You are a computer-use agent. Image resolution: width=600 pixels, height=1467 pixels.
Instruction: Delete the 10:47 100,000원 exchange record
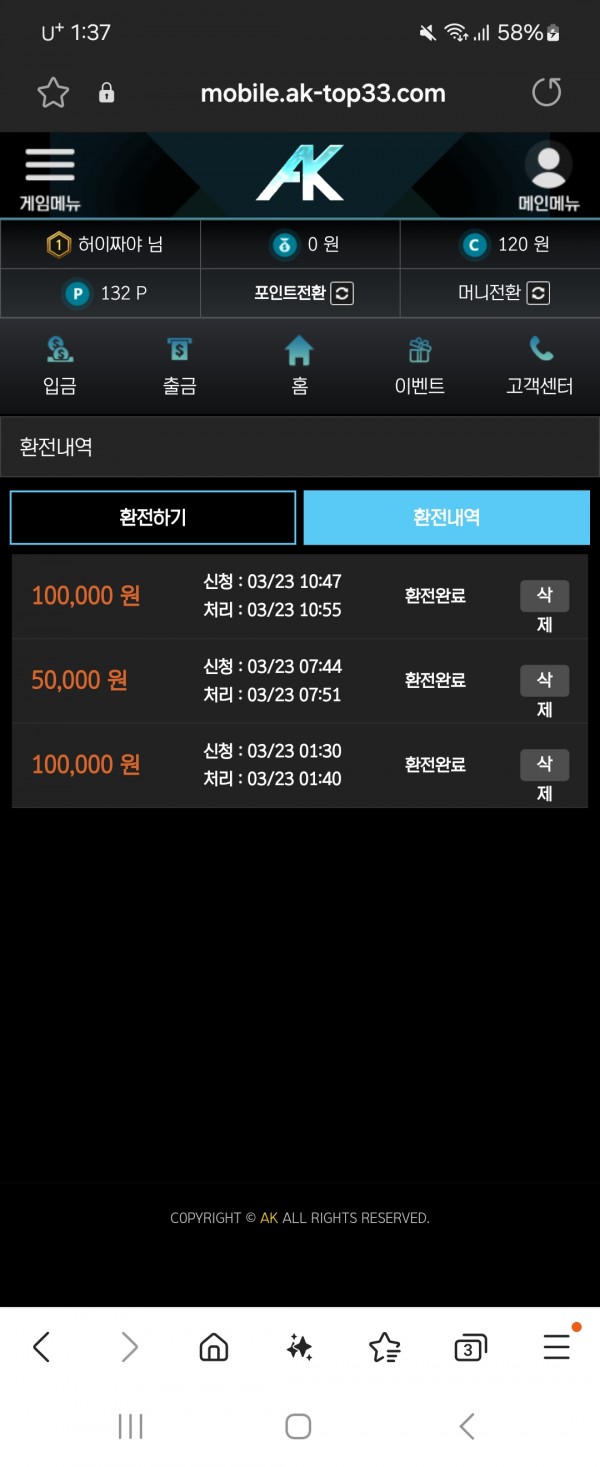tap(544, 597)
